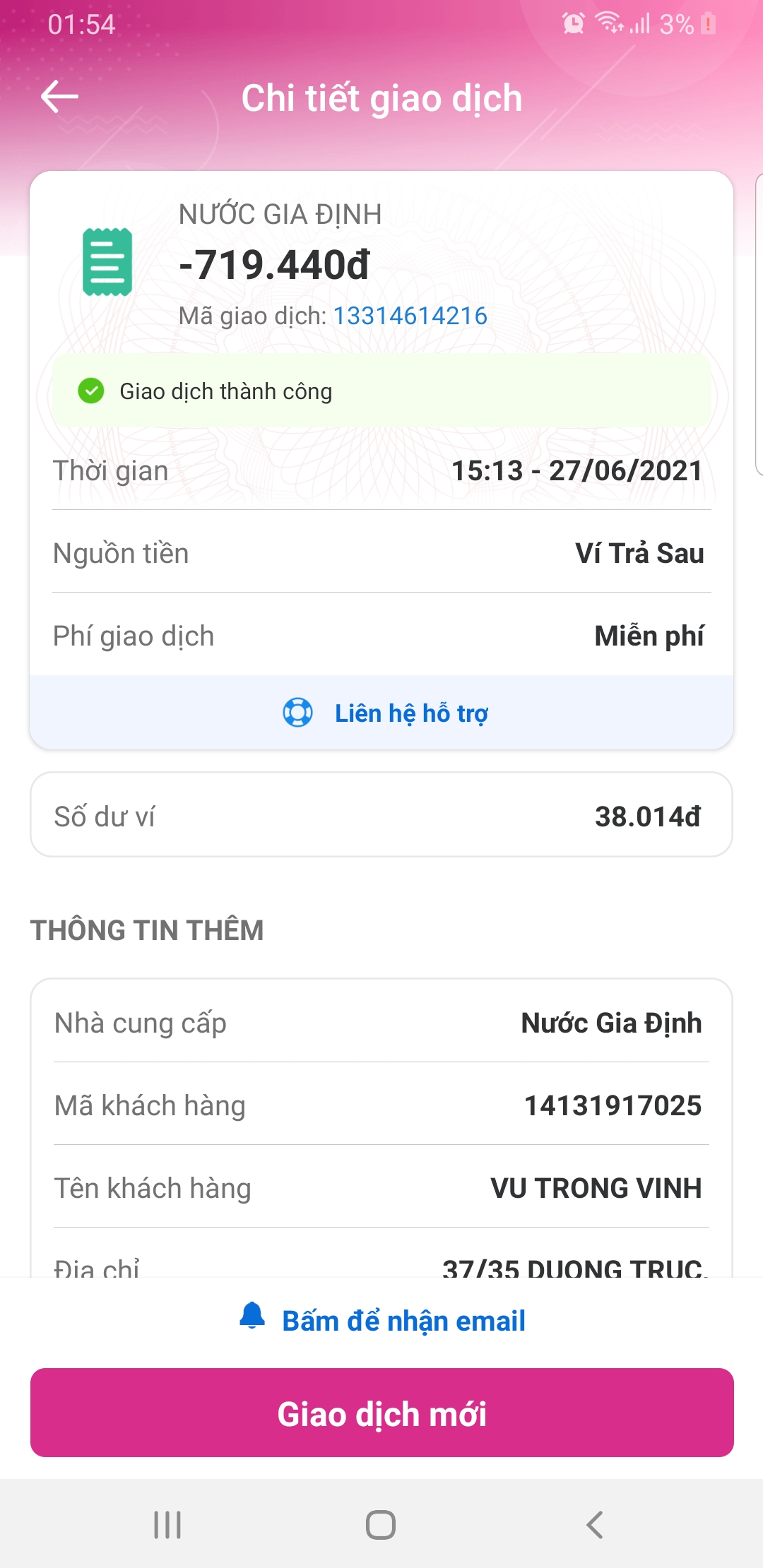Image resolution: width=763 pixels, height=1568 pixels.
Task: Open Liên hệ hỗ trợ support
Action: 385,713
